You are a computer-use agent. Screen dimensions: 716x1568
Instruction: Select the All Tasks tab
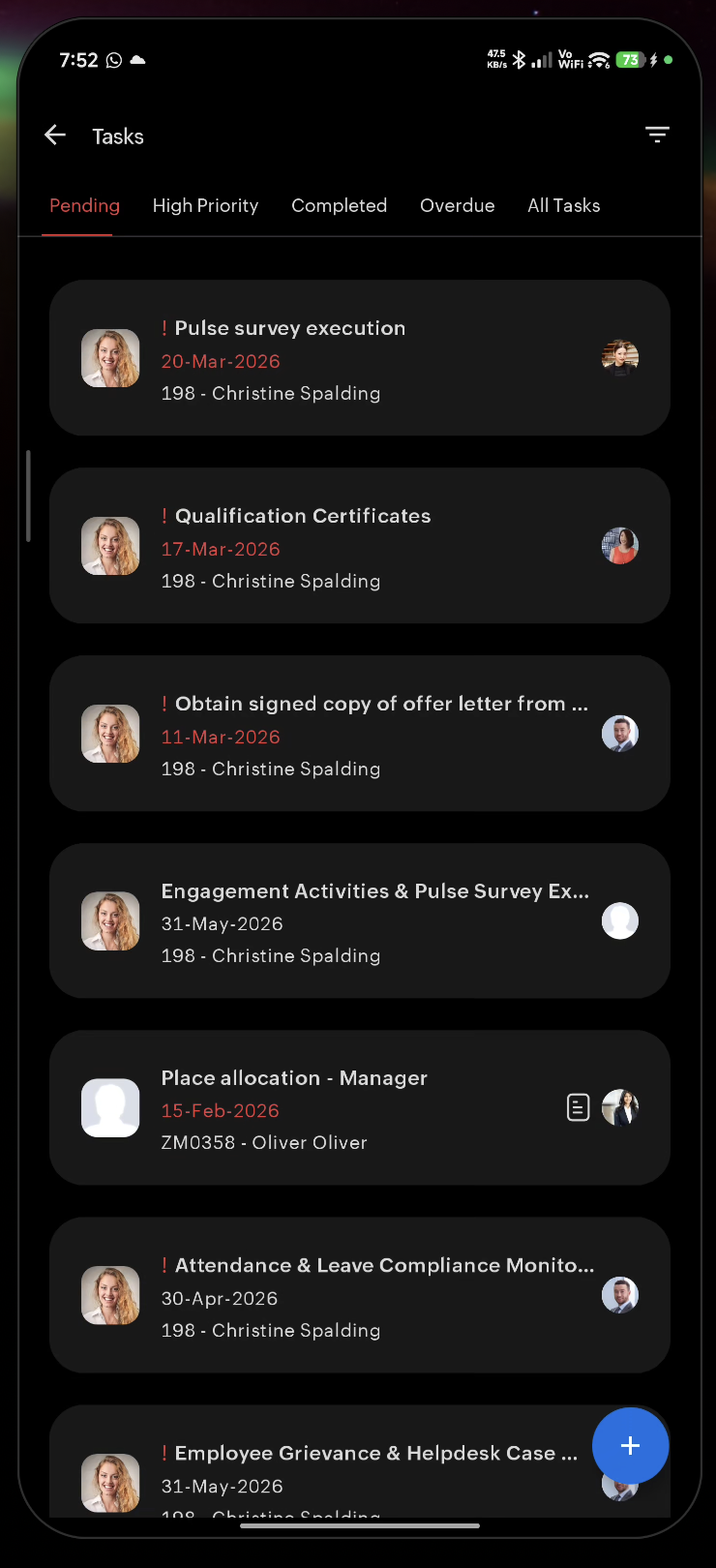(x=563, y=205)
